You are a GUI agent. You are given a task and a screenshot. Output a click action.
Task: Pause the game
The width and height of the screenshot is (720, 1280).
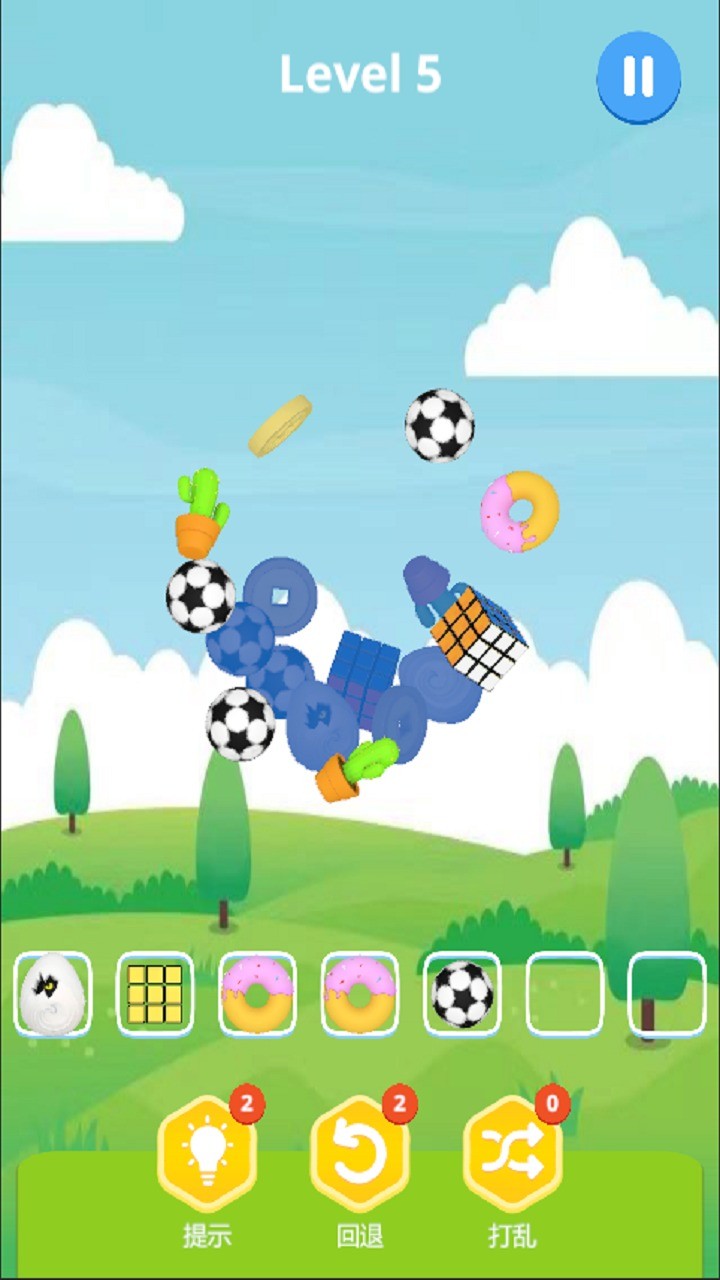coord(638,77)
